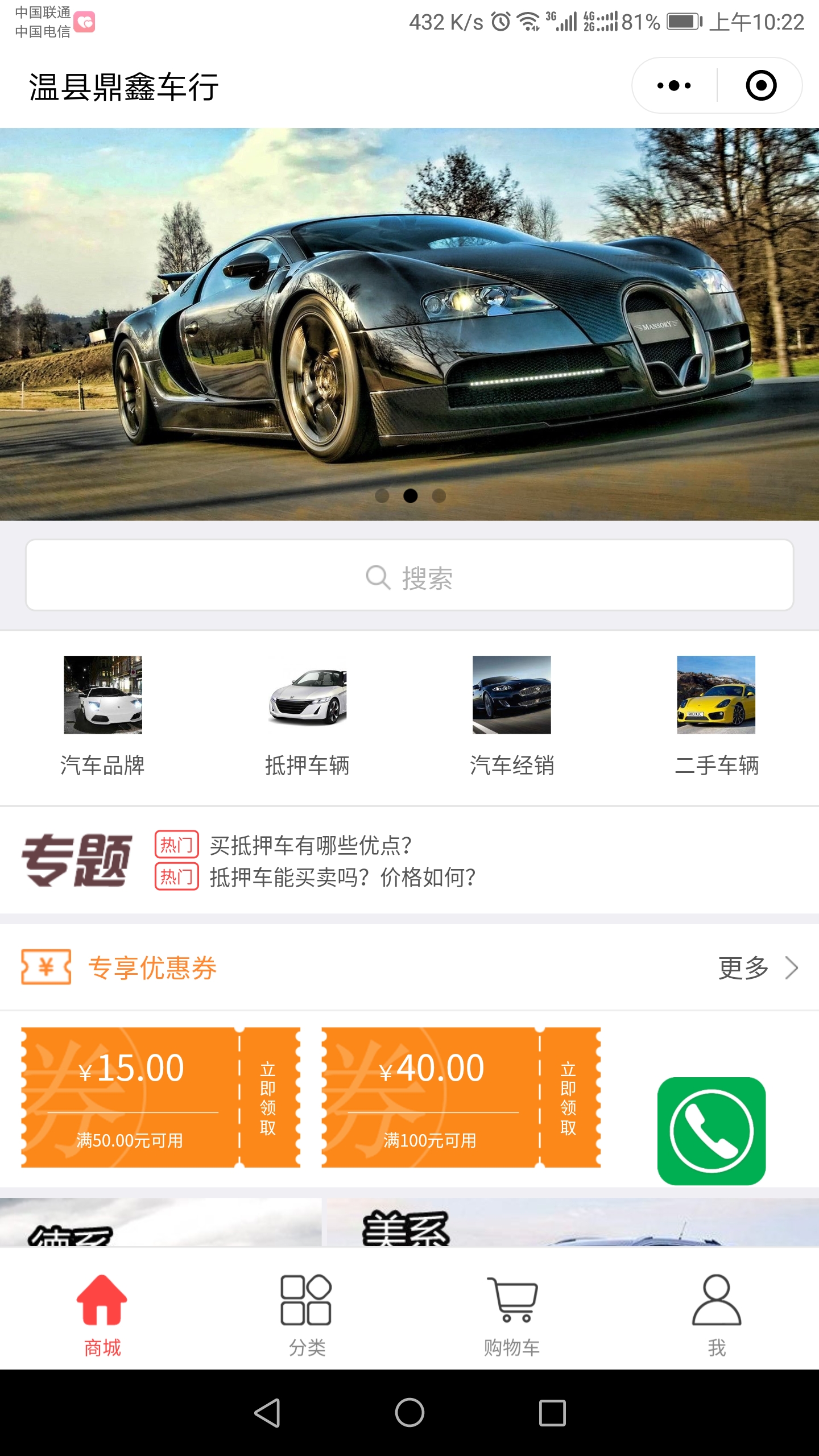Switch to the 我 tab
Screen dimensions: 819x1456
click(x=717, y=1315)
